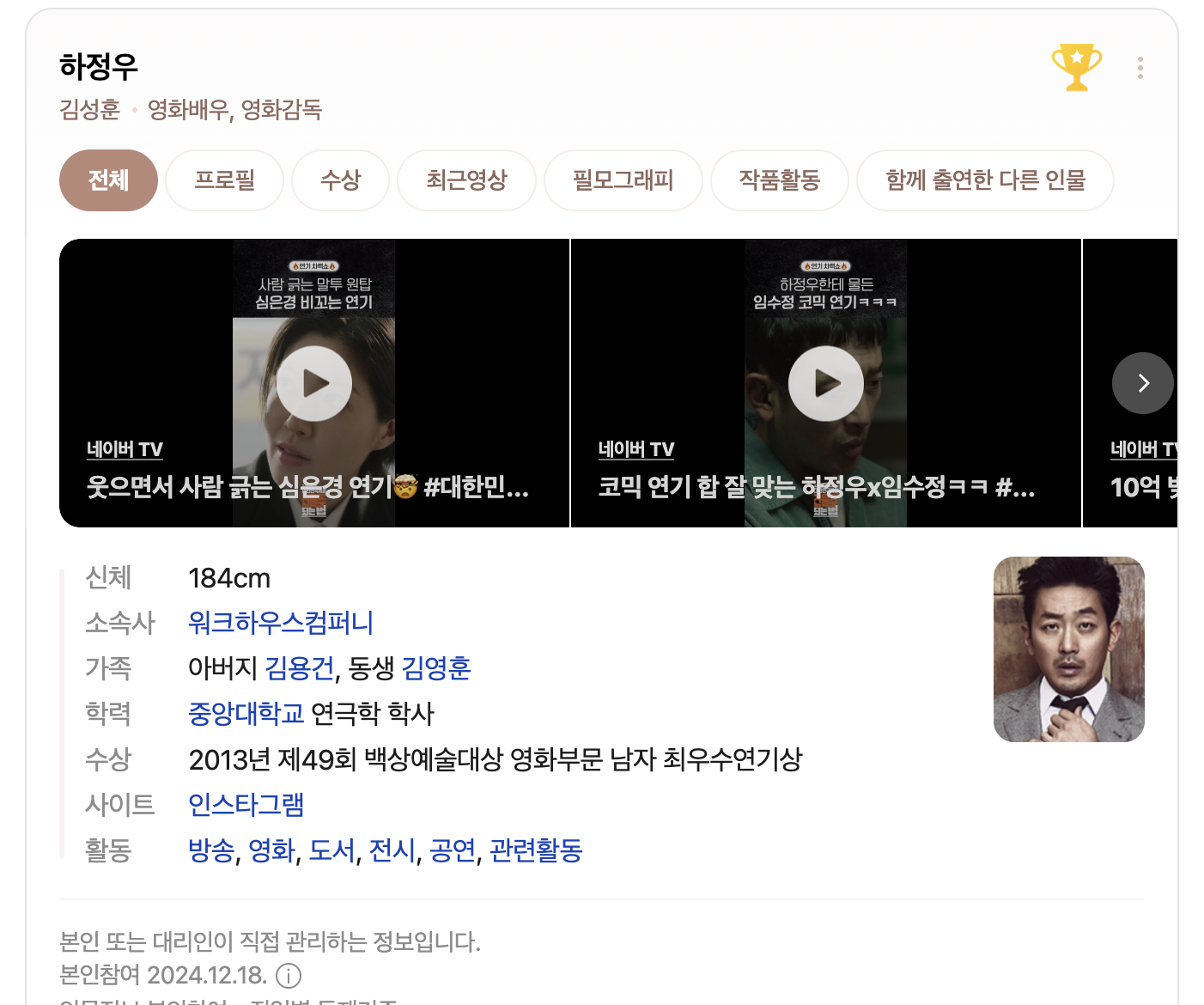Show next videos with the arrow button
Viewport: 1204px width, 1005px height.
1142,383
